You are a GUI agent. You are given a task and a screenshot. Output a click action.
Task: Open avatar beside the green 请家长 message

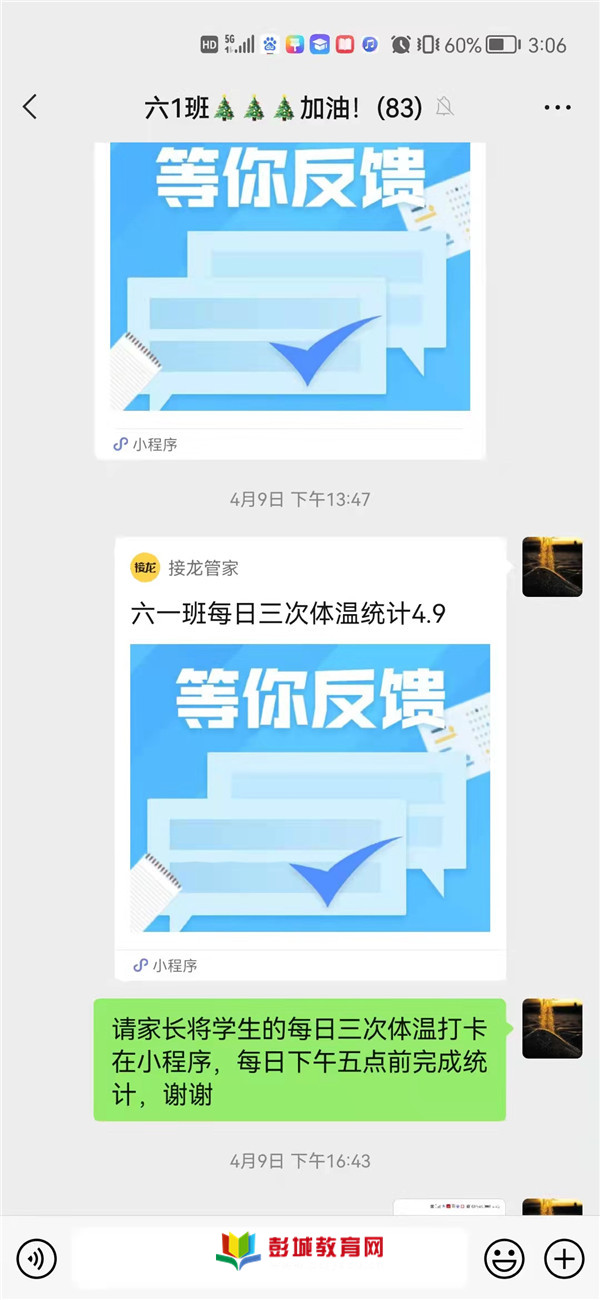coord(552,1028)
